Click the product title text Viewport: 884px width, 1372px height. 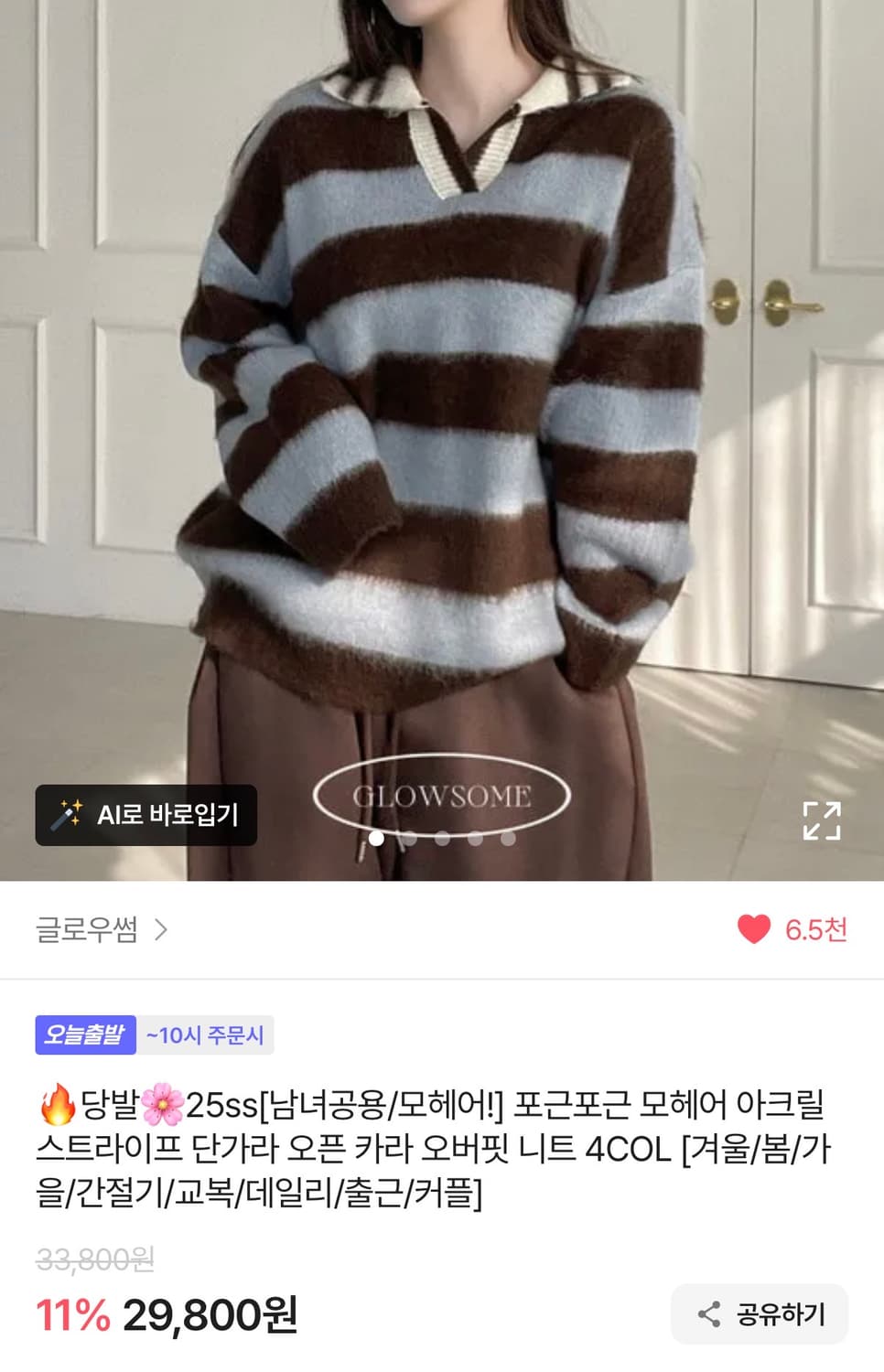point(439,1148)
